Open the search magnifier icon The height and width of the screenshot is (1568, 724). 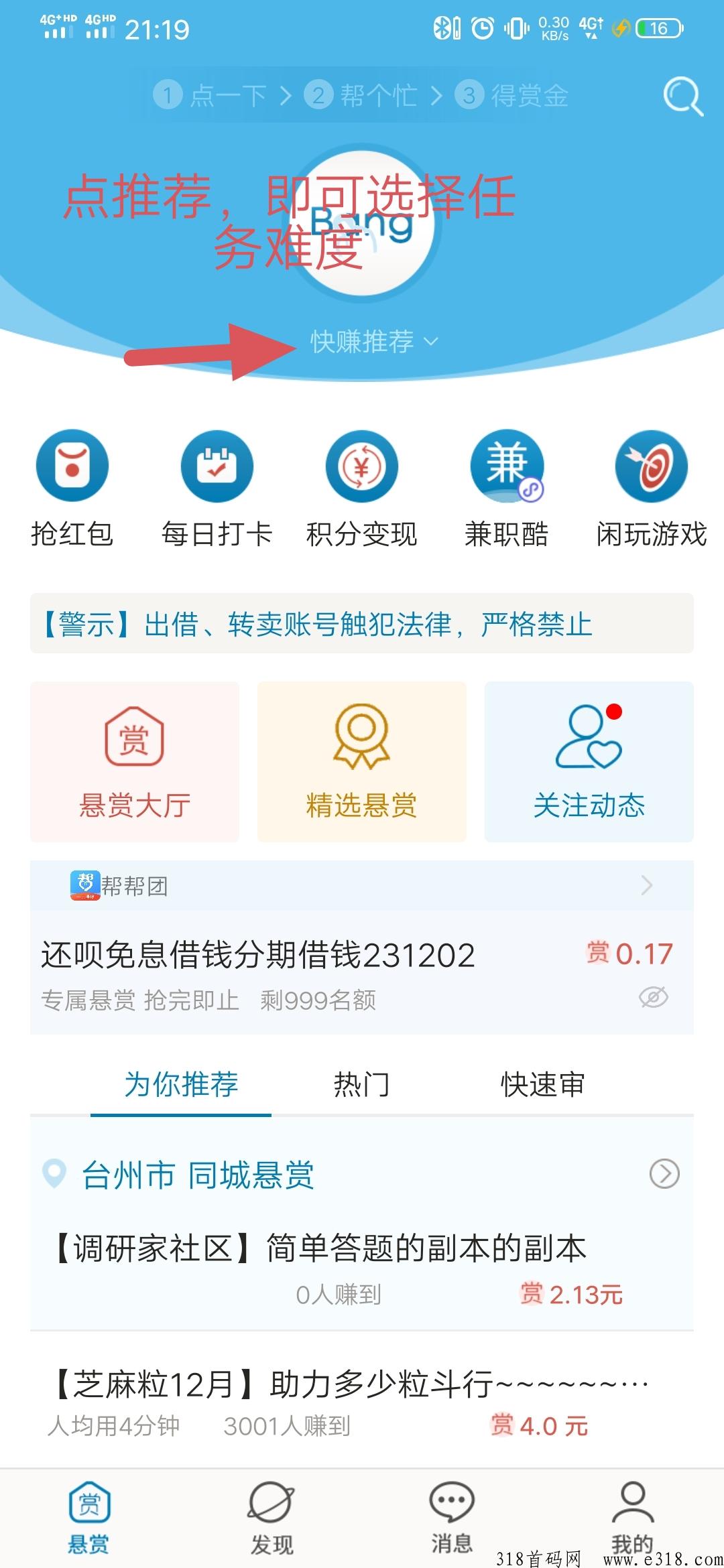pos(683,97)
